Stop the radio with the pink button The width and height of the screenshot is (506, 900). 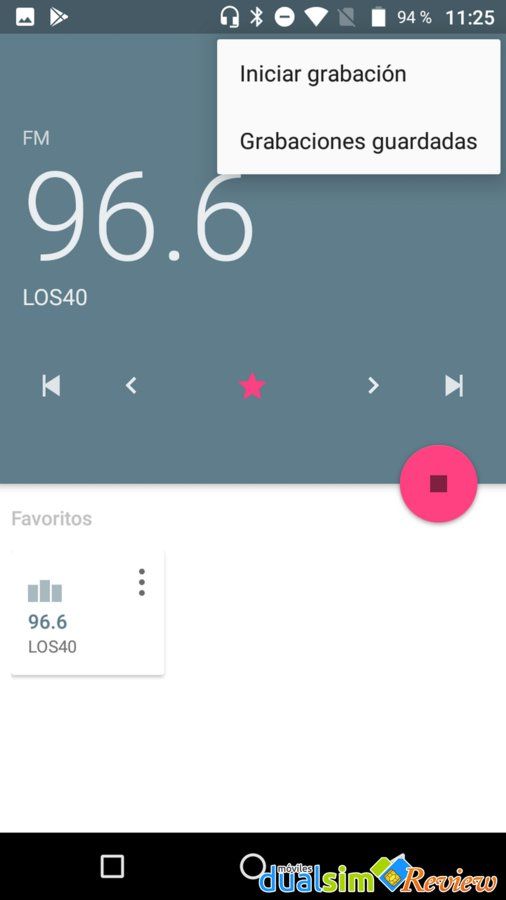[x=438, y=483]
